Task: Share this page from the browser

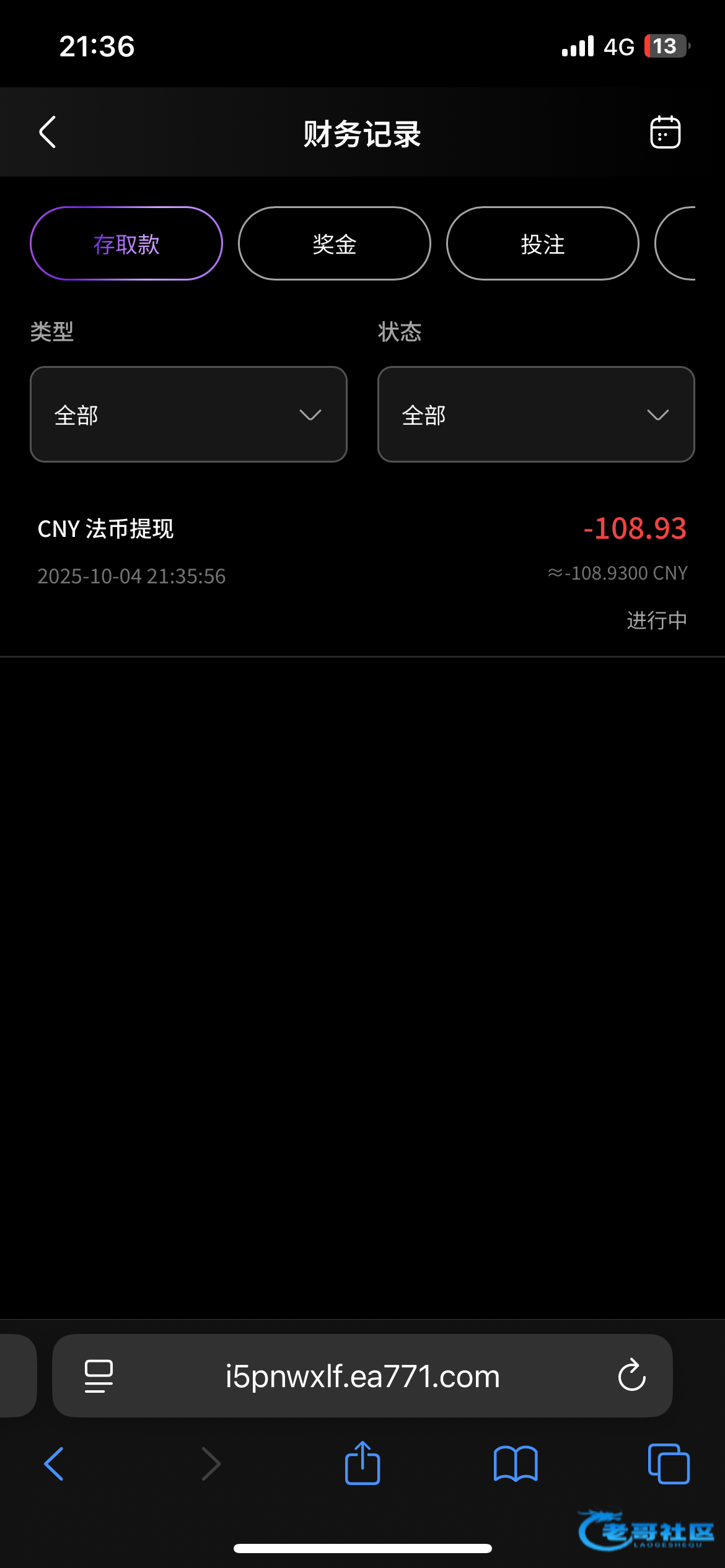Action: (x=362, y=1464)
